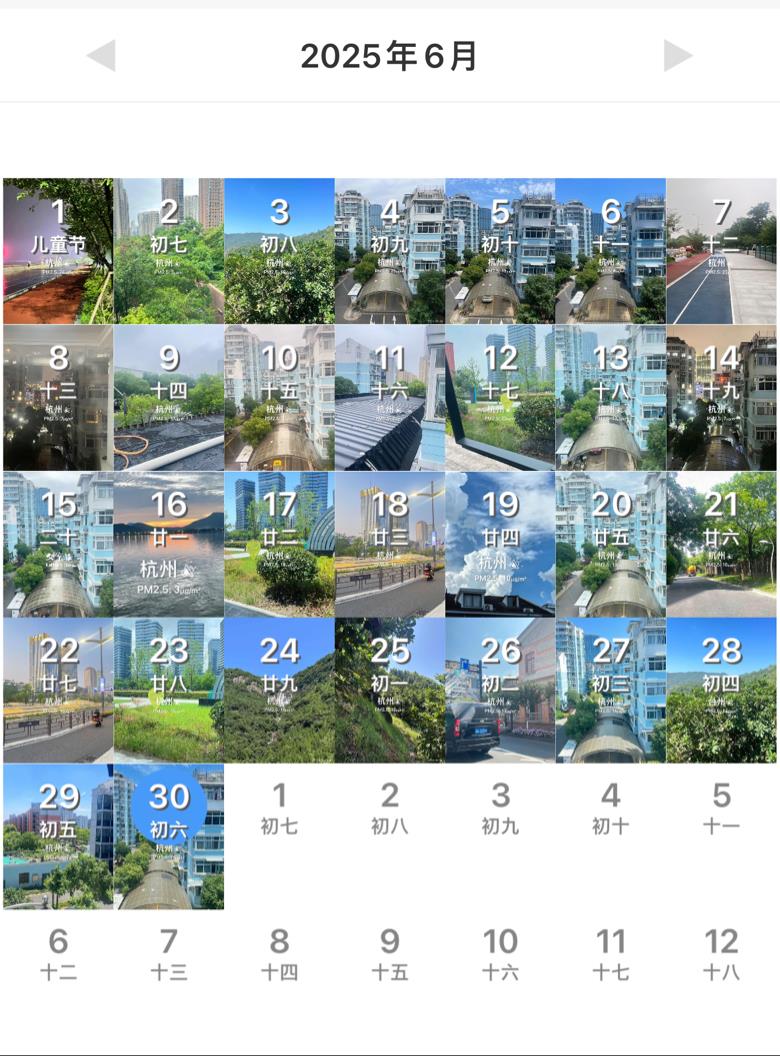The height and width of the screenshot is (1056, 780).
Task: Pick July 12 十八 date cell
Action: (x=721, y=954)
